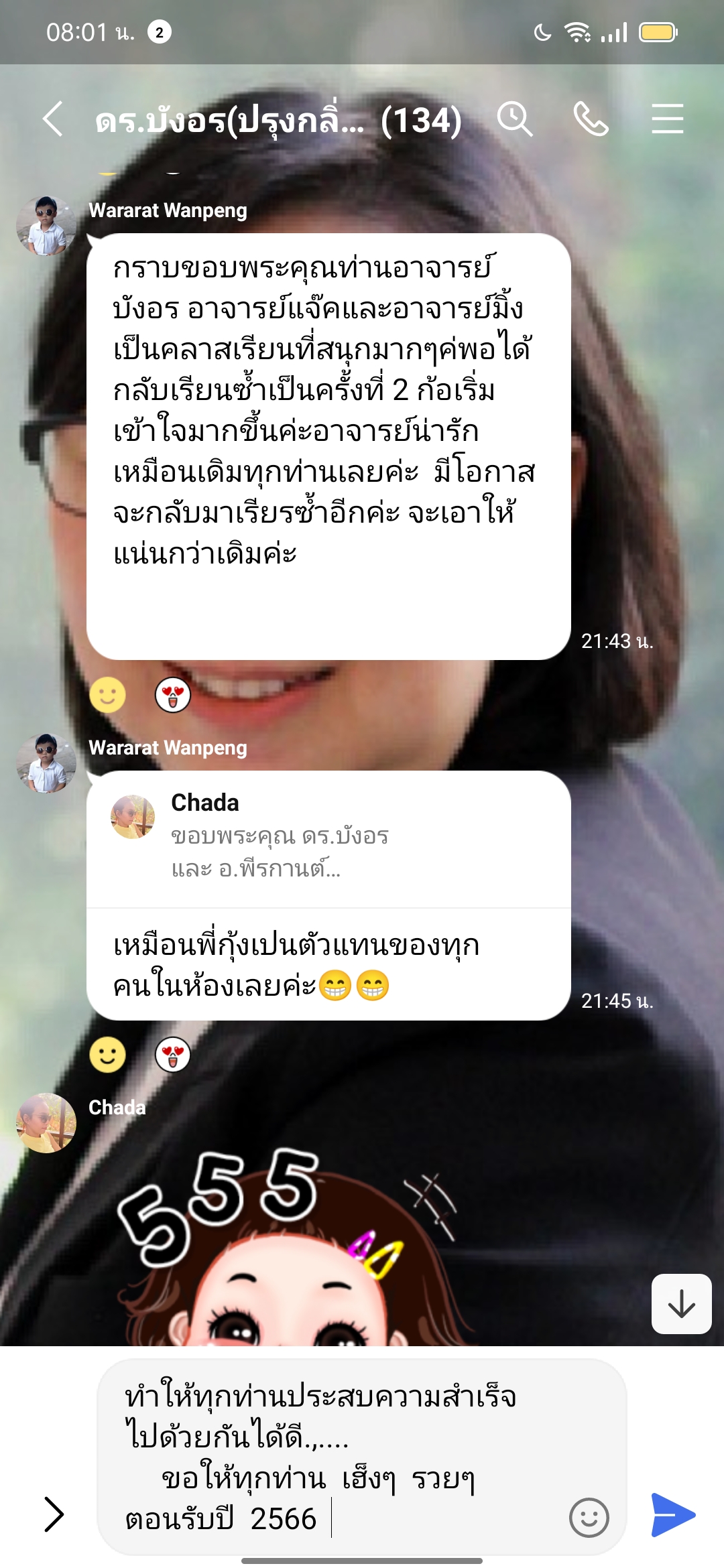The width and height of the screenshot is (724, 1568).
Task: Tap the smiley reaction under the 21:43 message
Action: point(107,695)
